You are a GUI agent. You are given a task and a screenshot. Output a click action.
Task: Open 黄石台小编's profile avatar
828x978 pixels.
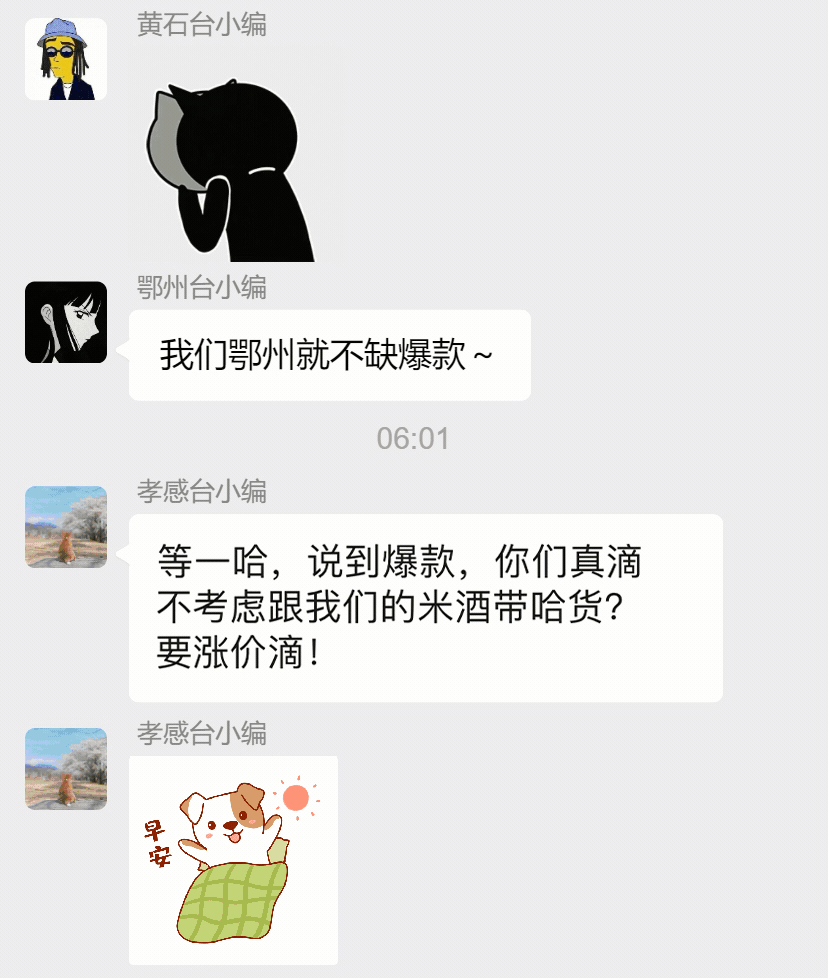click(x=66, y=59)
